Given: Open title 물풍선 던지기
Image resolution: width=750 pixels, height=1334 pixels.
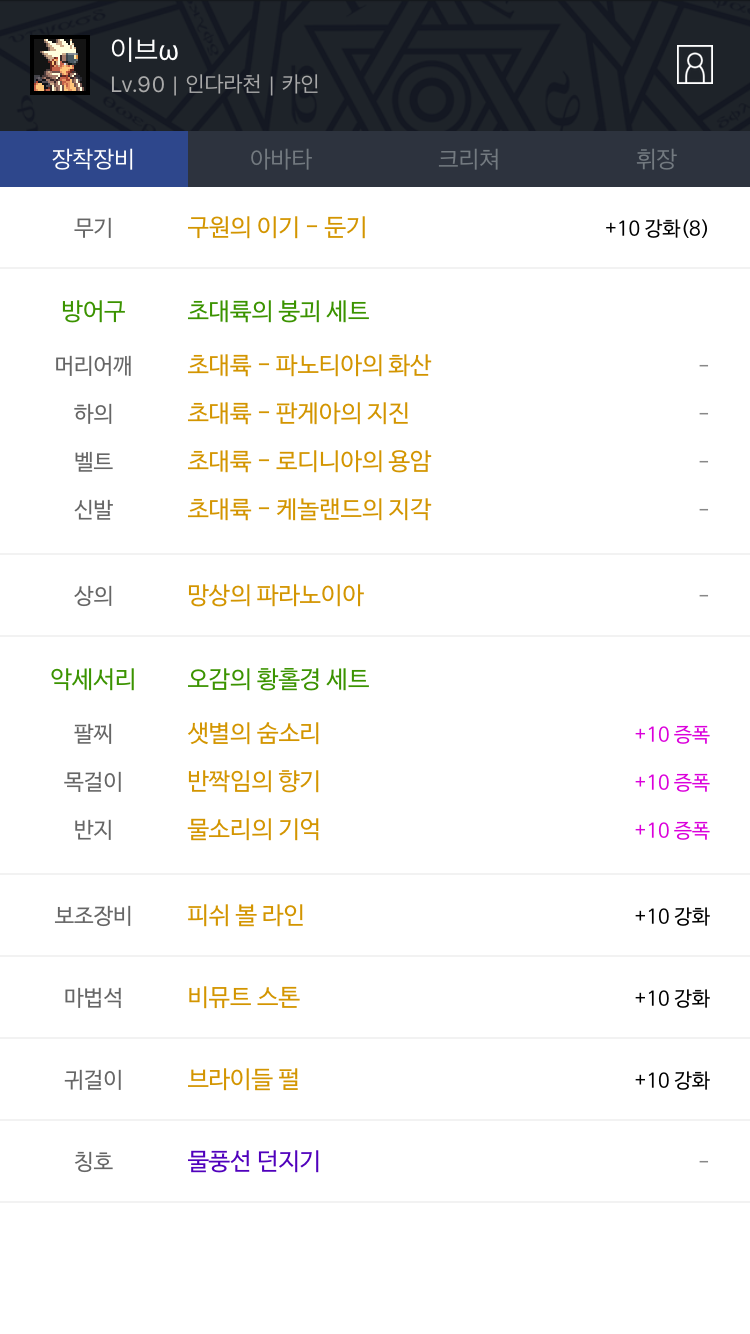Looking at the screenshot, I should tap(253, 1162).
